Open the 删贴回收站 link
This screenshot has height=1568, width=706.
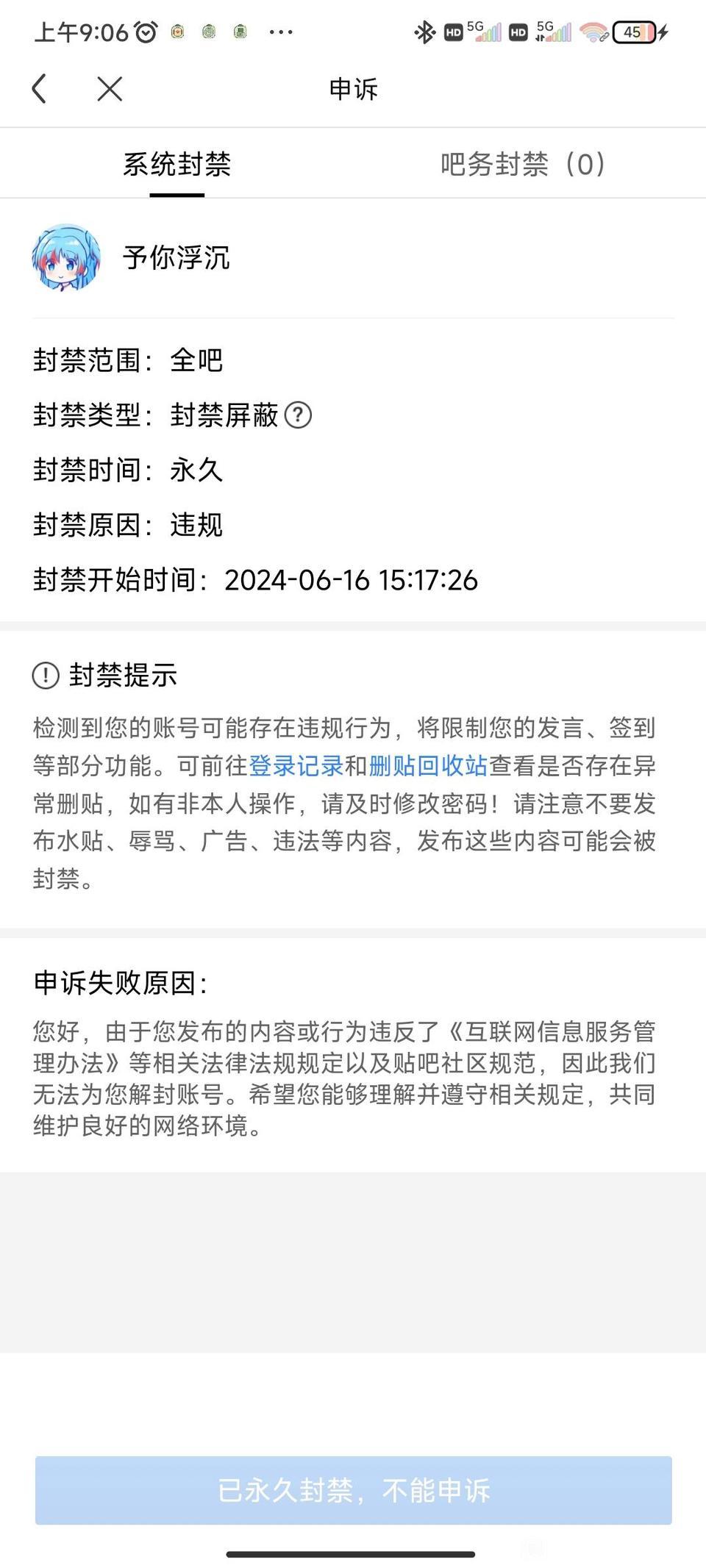428,766
